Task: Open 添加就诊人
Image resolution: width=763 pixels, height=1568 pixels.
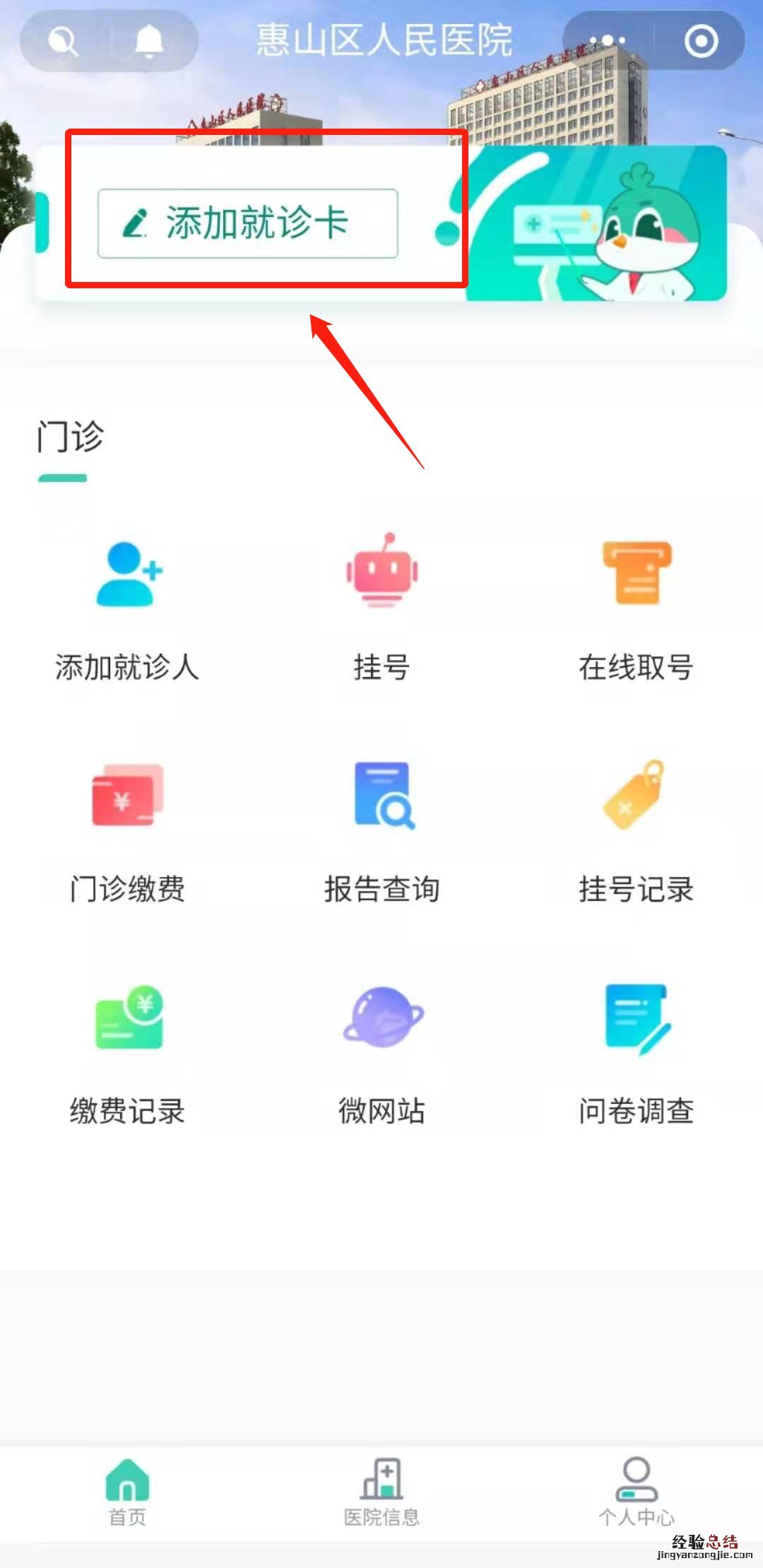Action: 127,608
